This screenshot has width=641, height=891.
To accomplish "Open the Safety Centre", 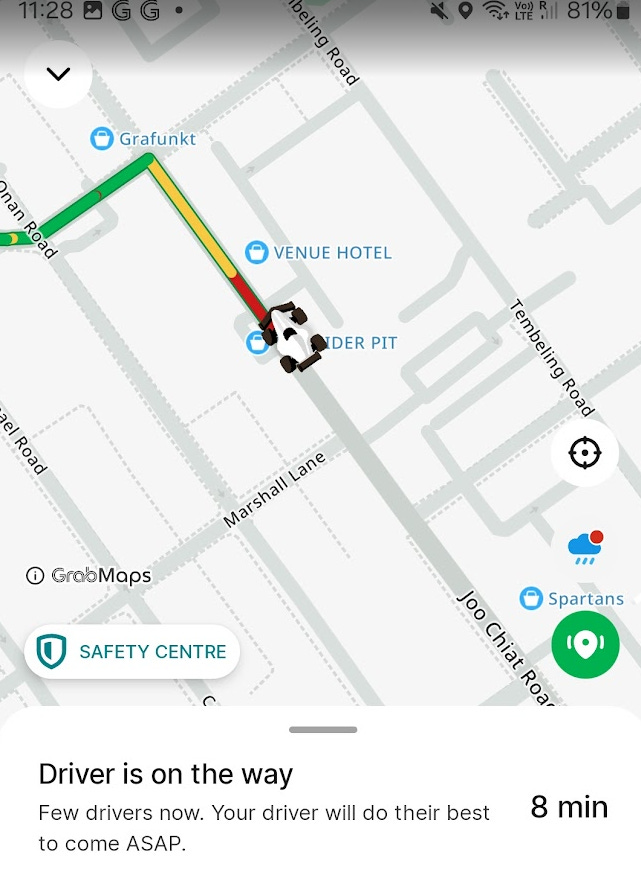I will [132, 652].
